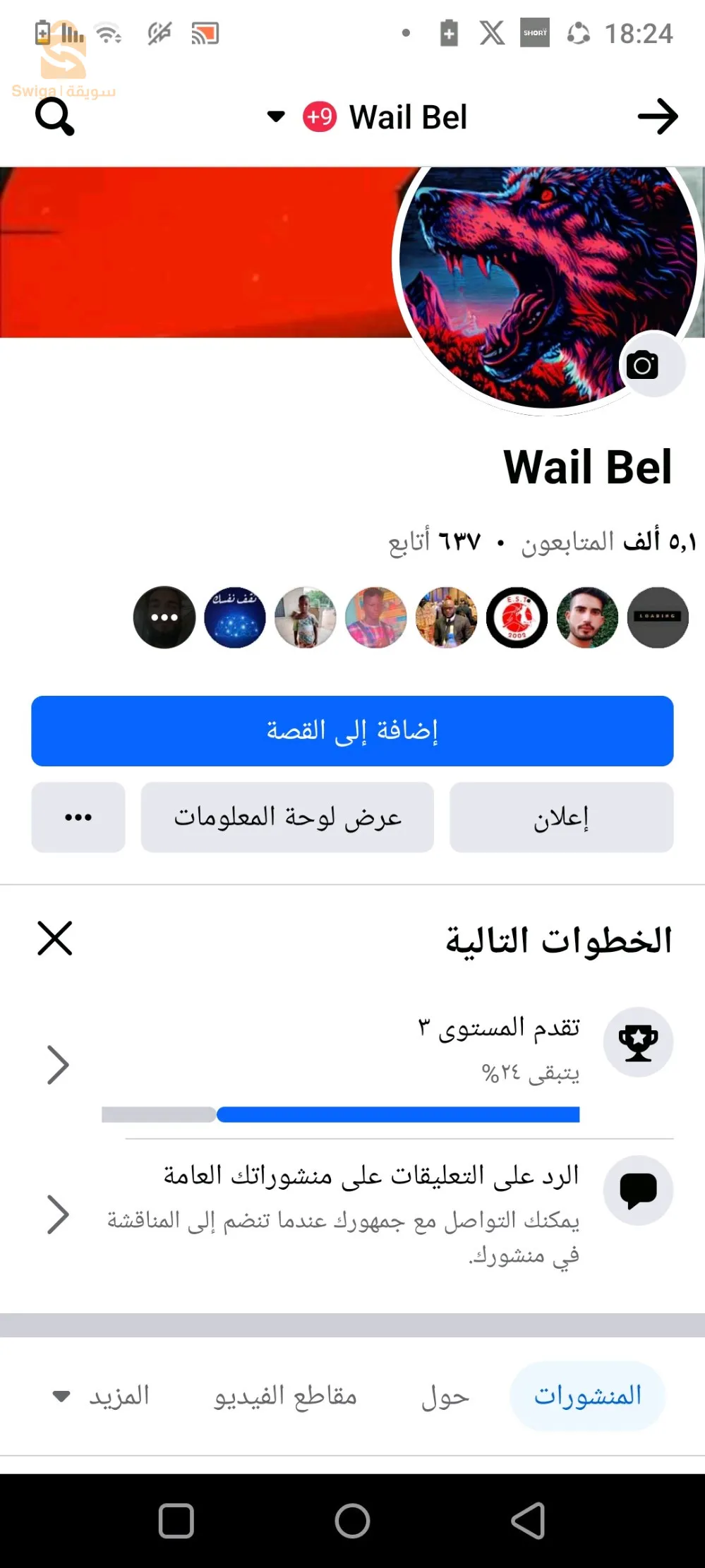The image size is (705, 1568).
Task: Open عرض لوحة المعلومات dashboard
Action: pos(287,817)
